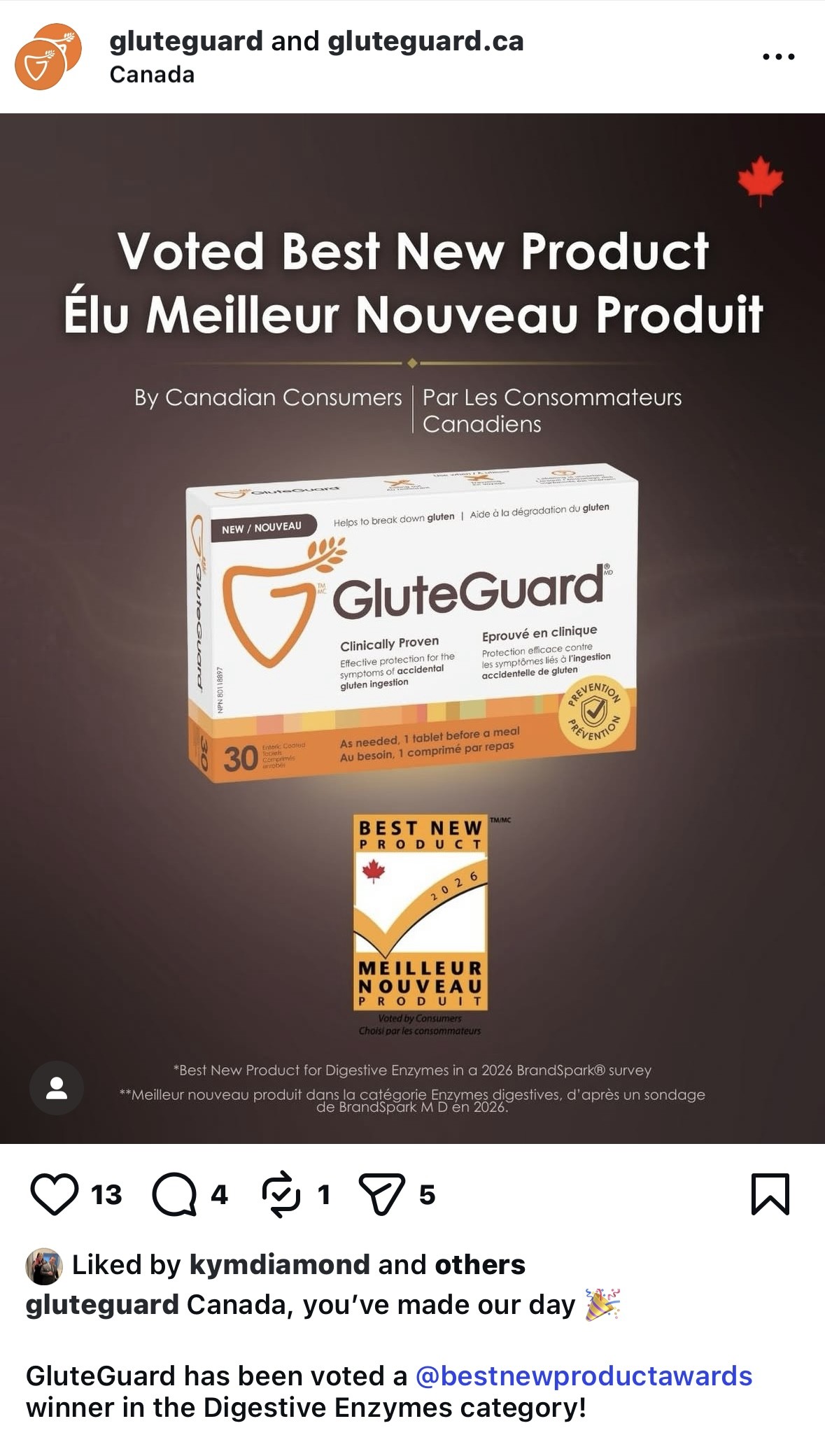The image size is (825, 1456).
Task: Open the post's three-dot options menu
Action: coord(778,57)
